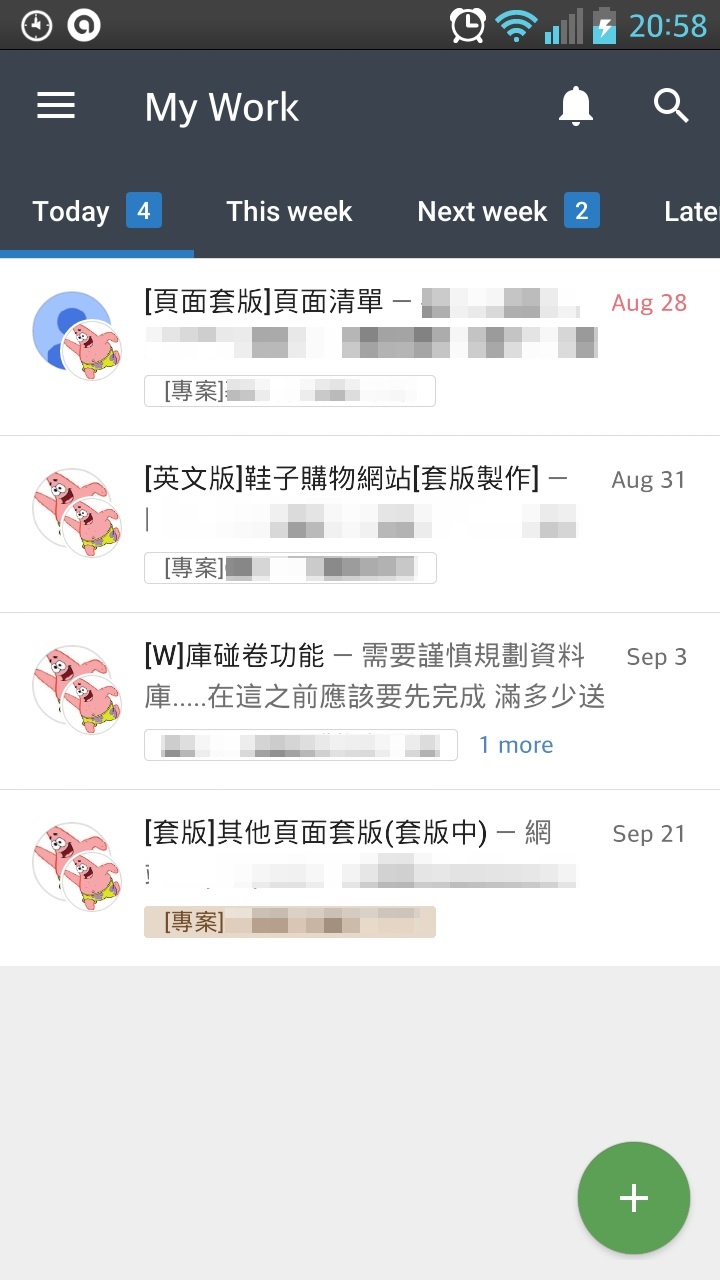Viewport: 720px width, 1280px height.
Task: Add a new task with plus button
Action: [634, 1198]
